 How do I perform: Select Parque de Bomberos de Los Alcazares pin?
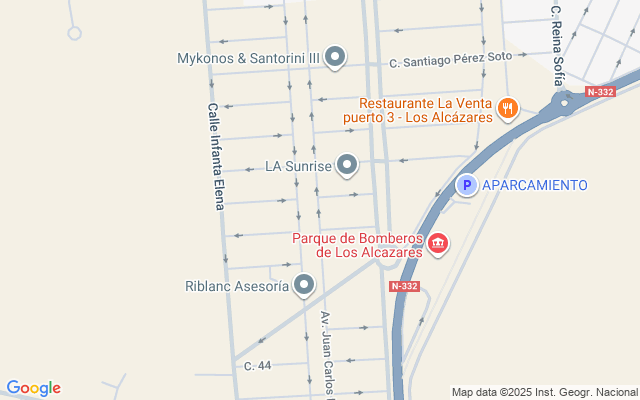point(437,243)
